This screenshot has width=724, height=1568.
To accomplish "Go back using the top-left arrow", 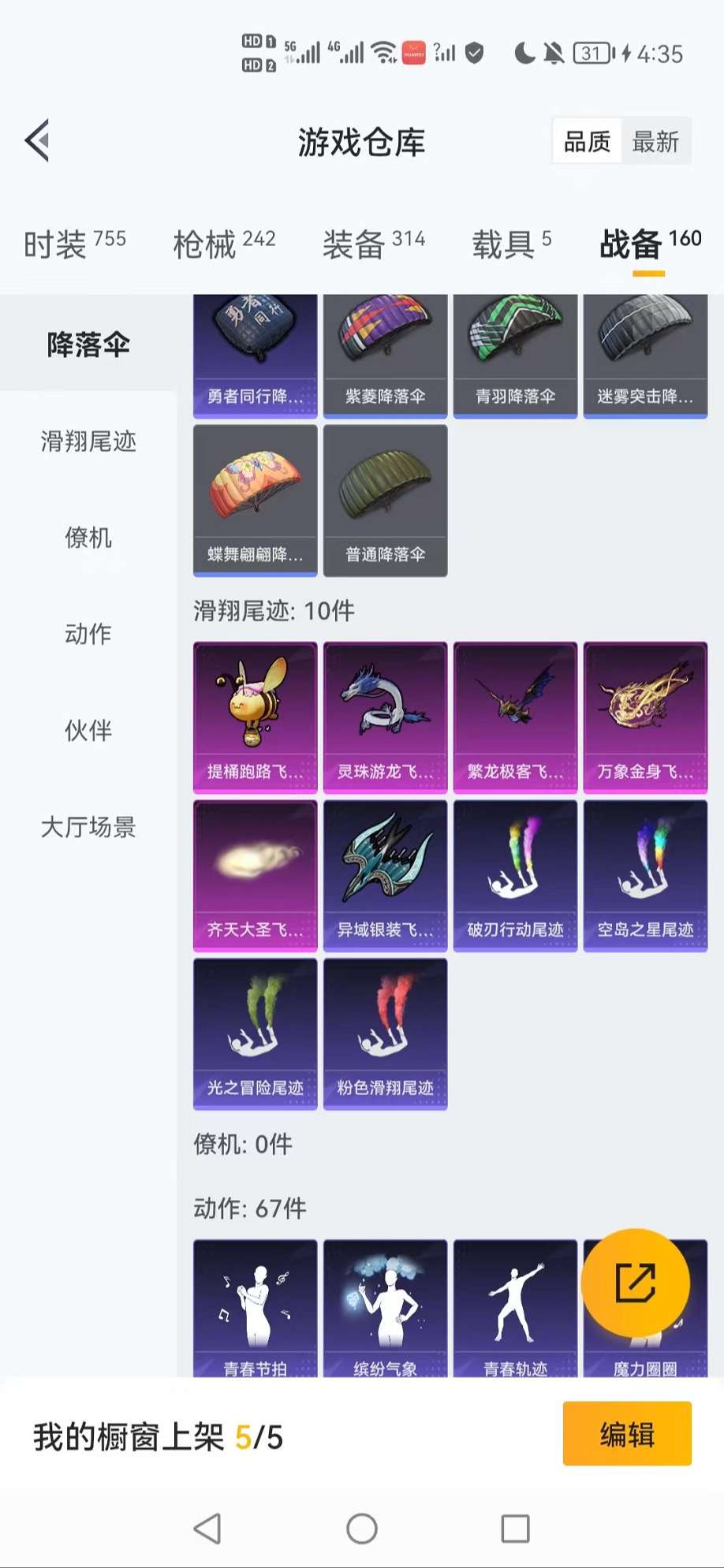I will 37,141.
